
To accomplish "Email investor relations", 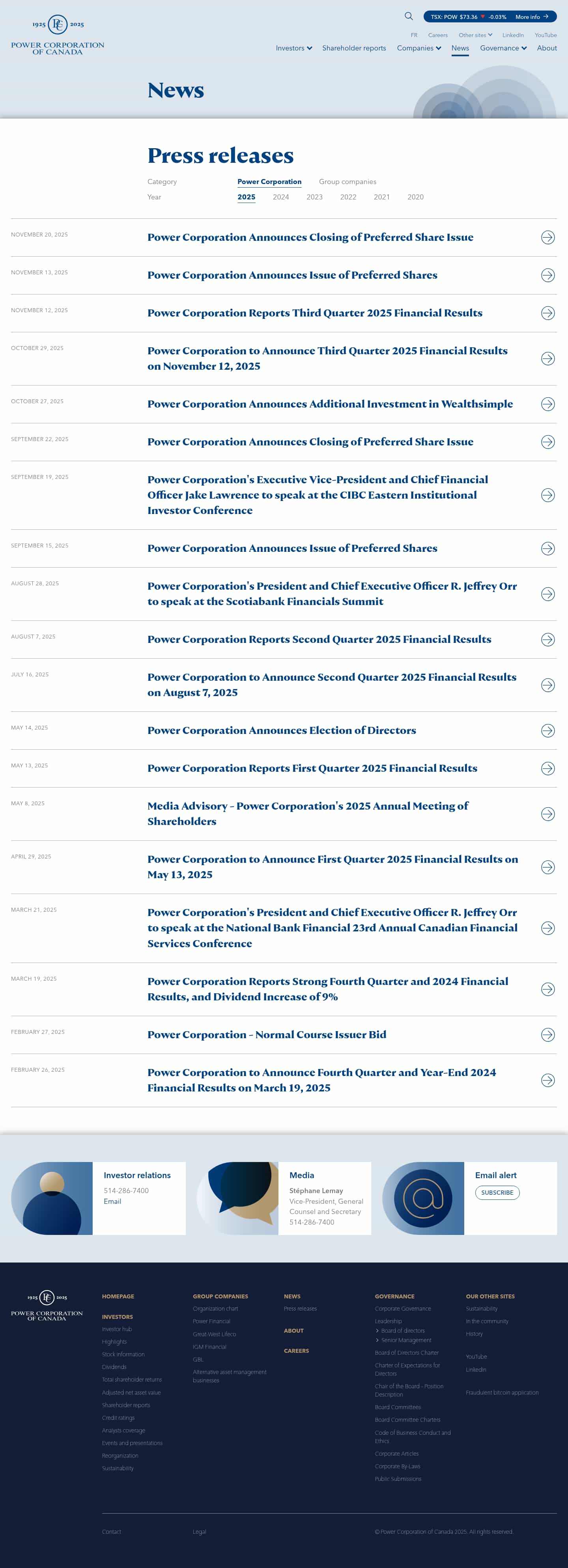I will tap(112, 1201).
